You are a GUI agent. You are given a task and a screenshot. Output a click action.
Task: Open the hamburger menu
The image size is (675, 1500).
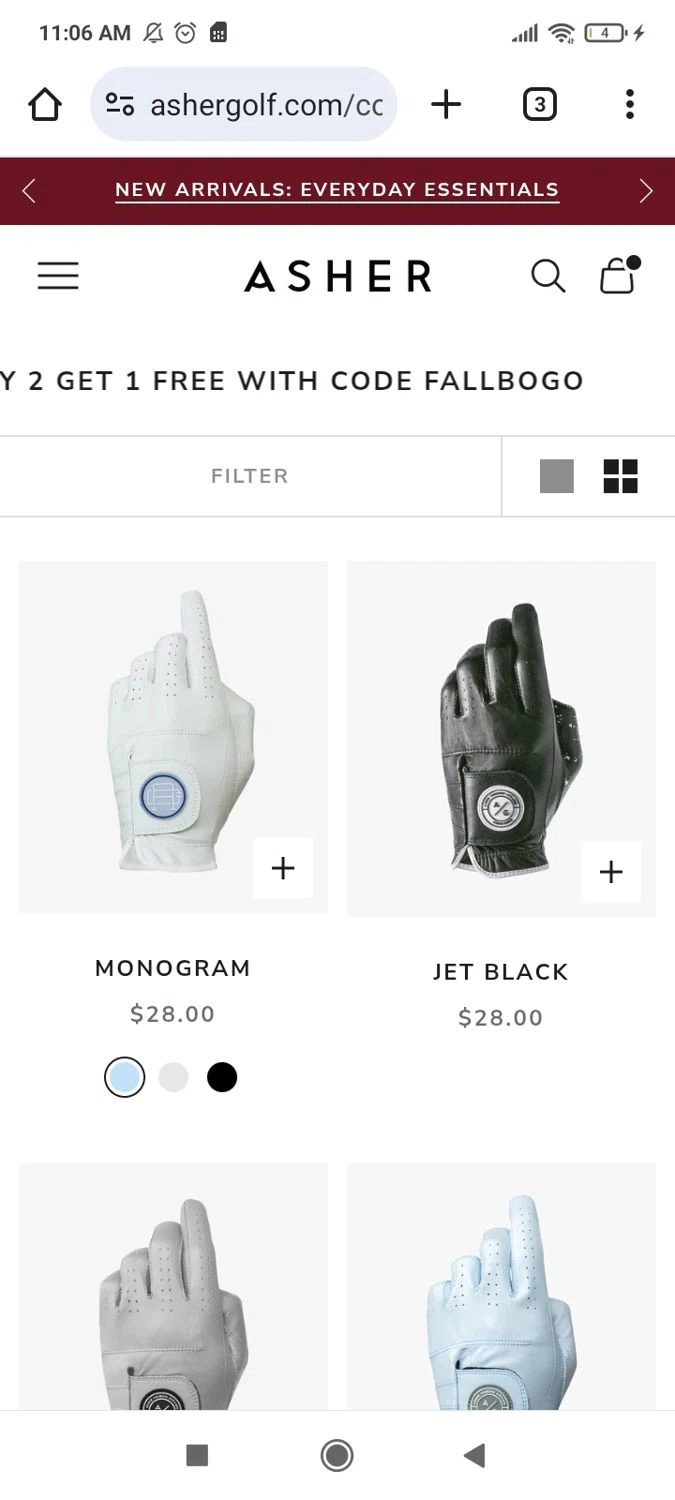click(58, 276)
